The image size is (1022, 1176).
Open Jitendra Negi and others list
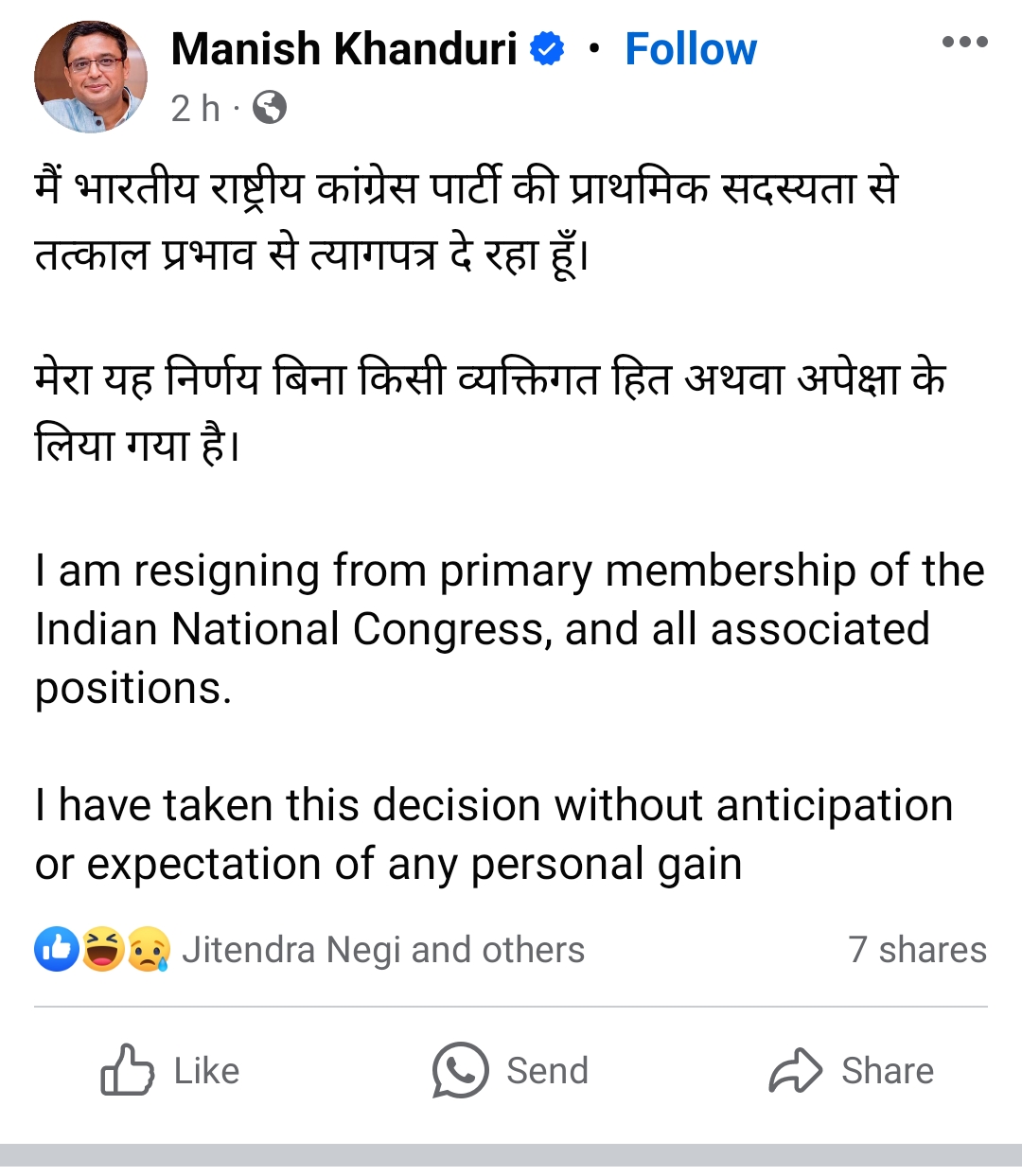[x=383, y=949]
